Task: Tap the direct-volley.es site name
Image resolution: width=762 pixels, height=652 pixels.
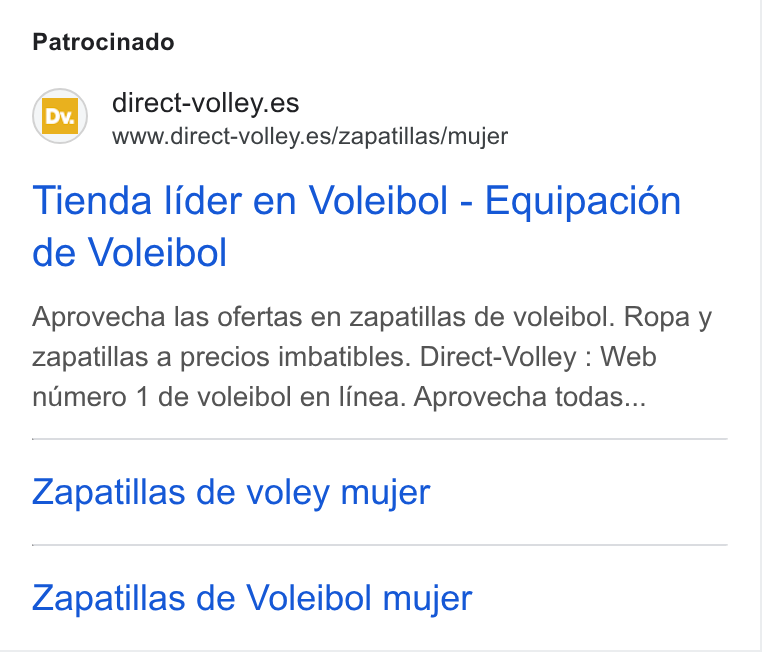Action: [x=206, y=103]
